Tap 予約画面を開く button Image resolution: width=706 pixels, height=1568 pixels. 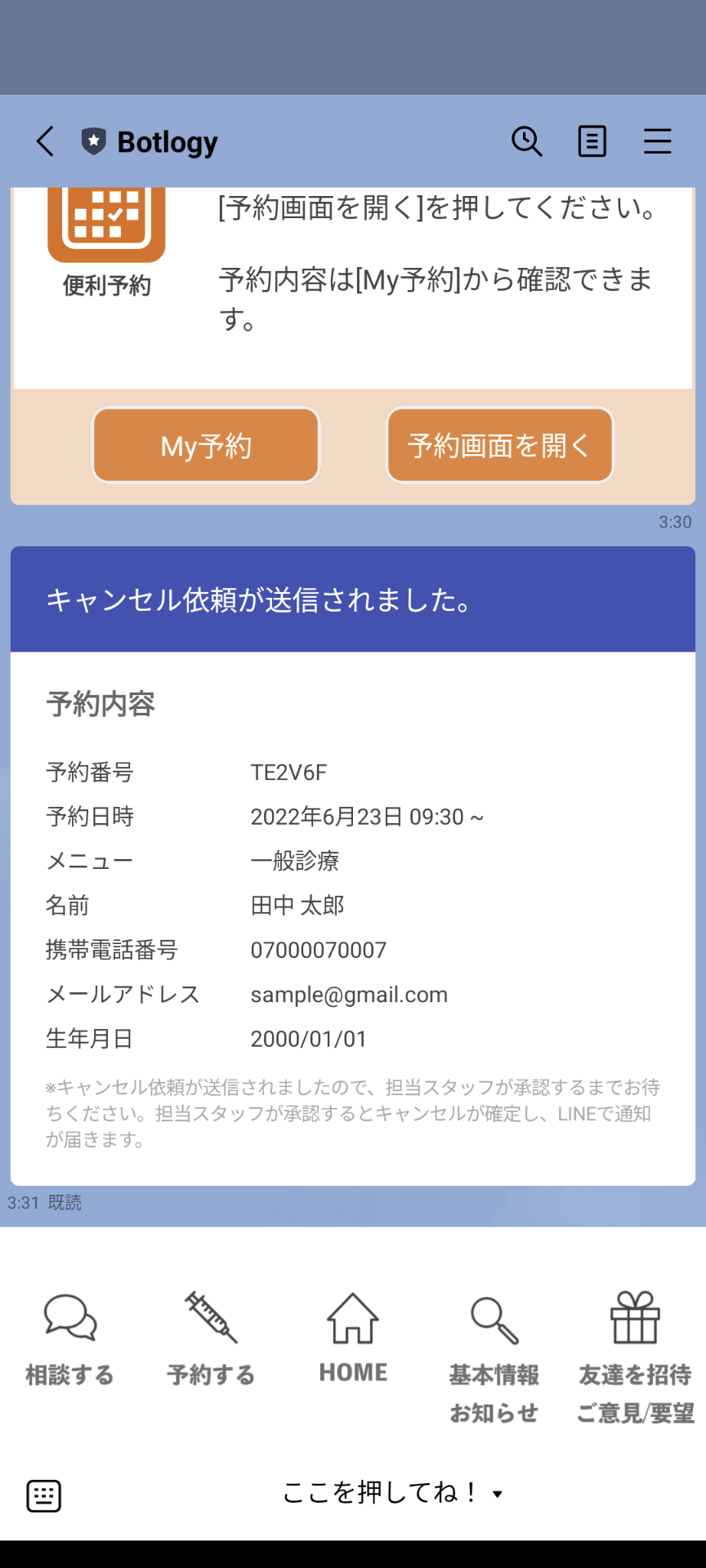tap(499, 446)
